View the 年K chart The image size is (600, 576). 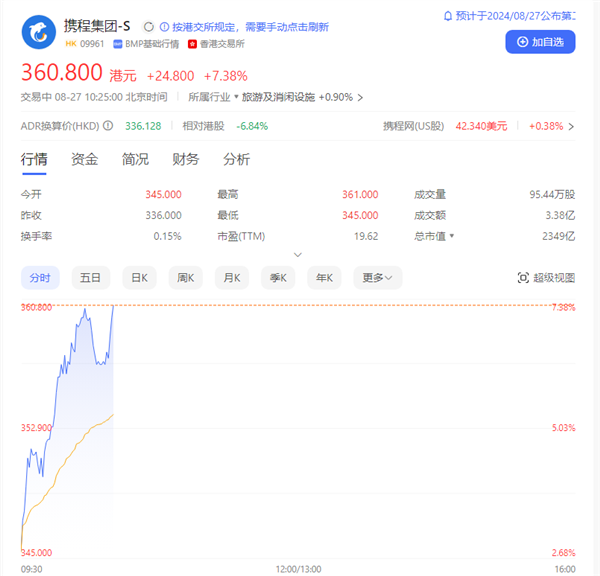click(x=324, y=277)
